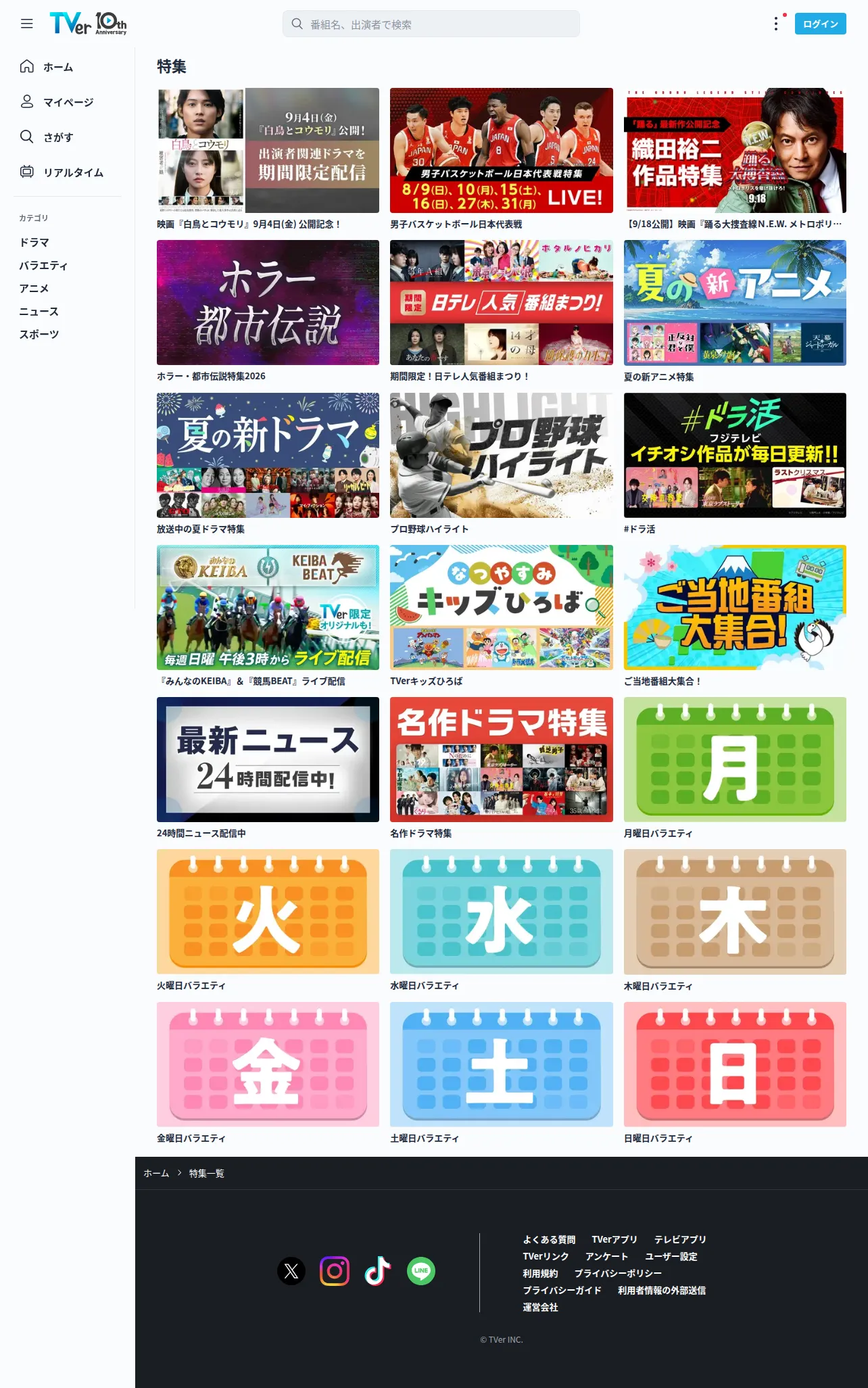Open the LINE social icon
The width and height of the screenshot is (868, 1388).
421,1271
